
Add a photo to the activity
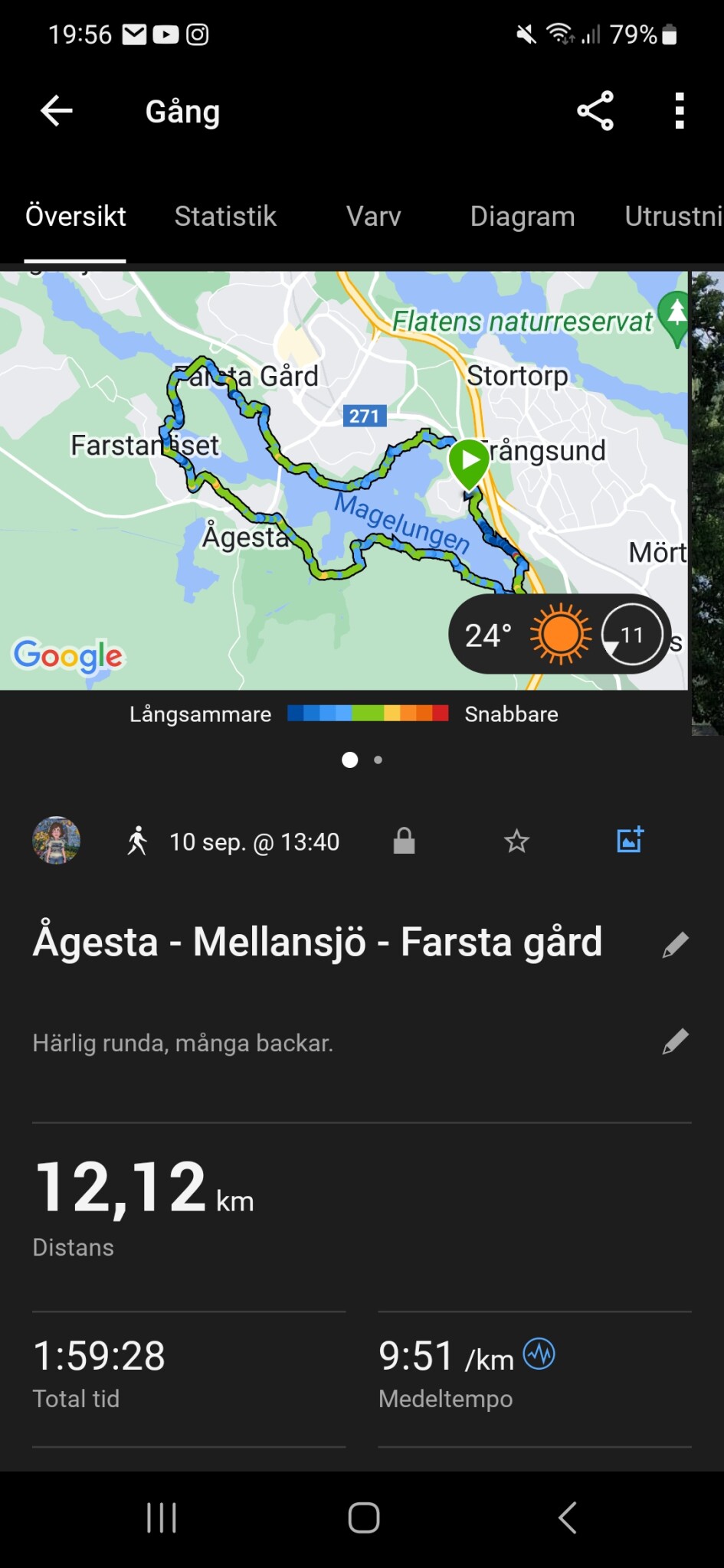pyautogui.click(x=631, y=841)
